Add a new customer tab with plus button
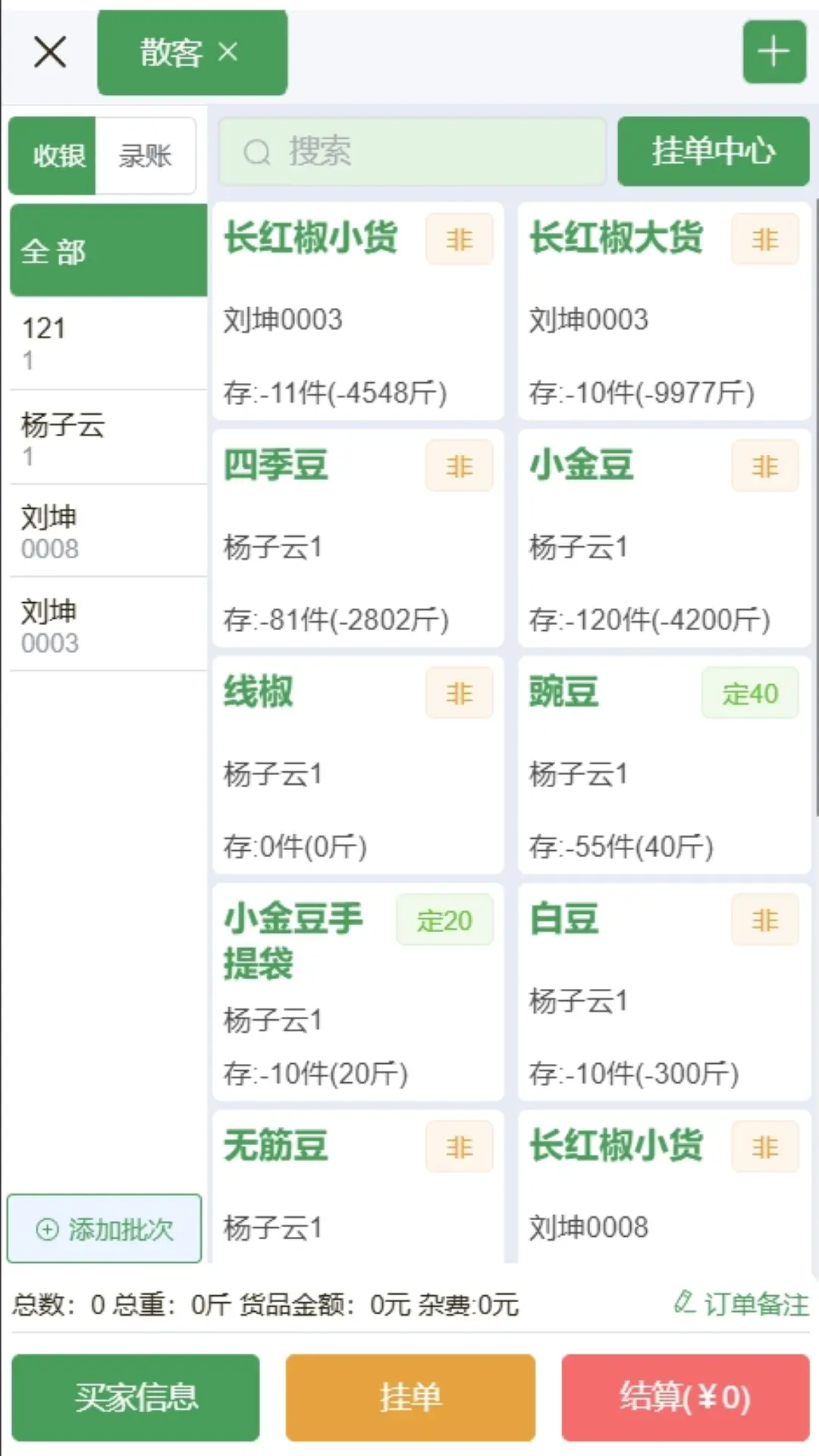 coord(773,52)
